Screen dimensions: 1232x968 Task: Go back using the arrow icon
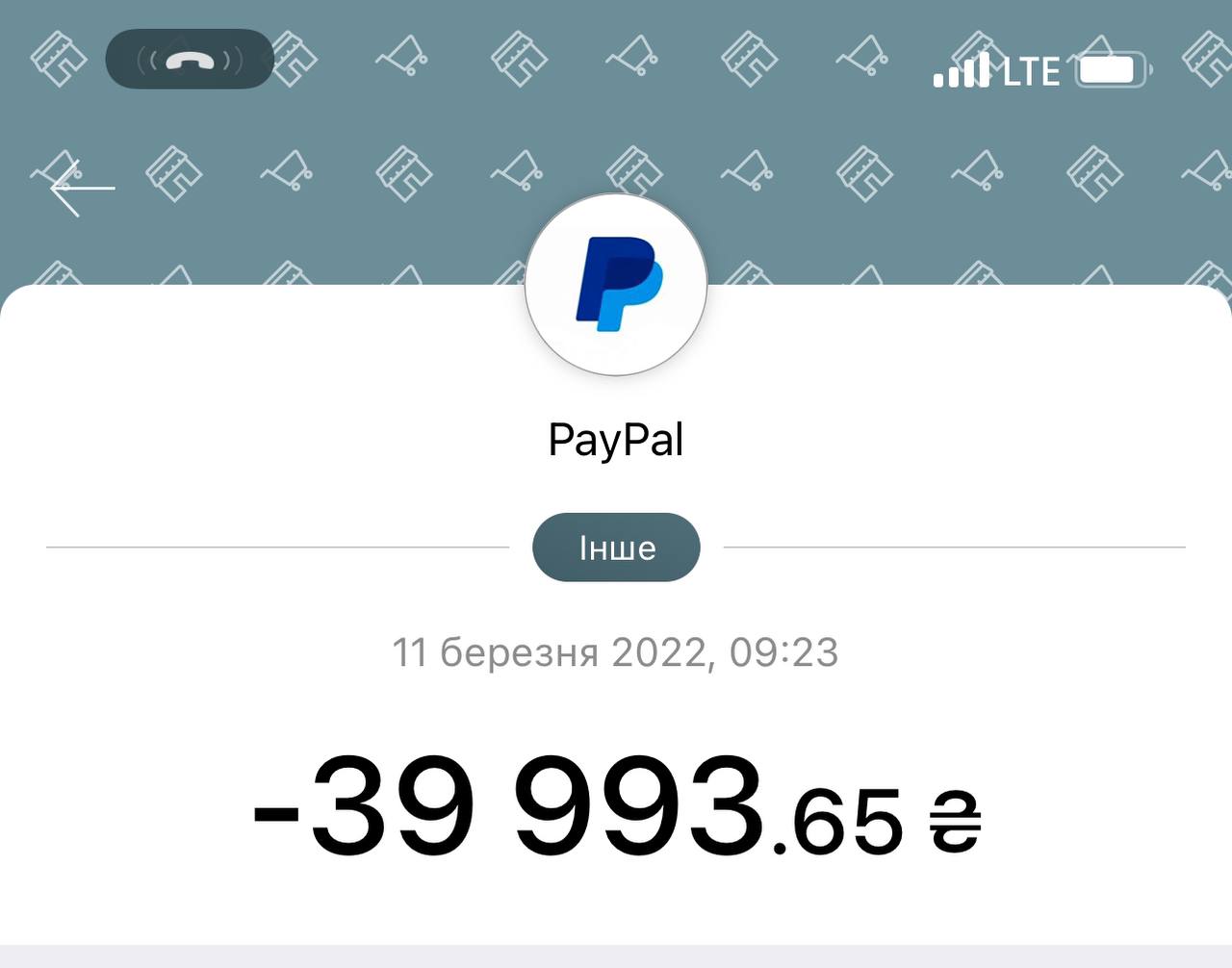coord(82,188)
